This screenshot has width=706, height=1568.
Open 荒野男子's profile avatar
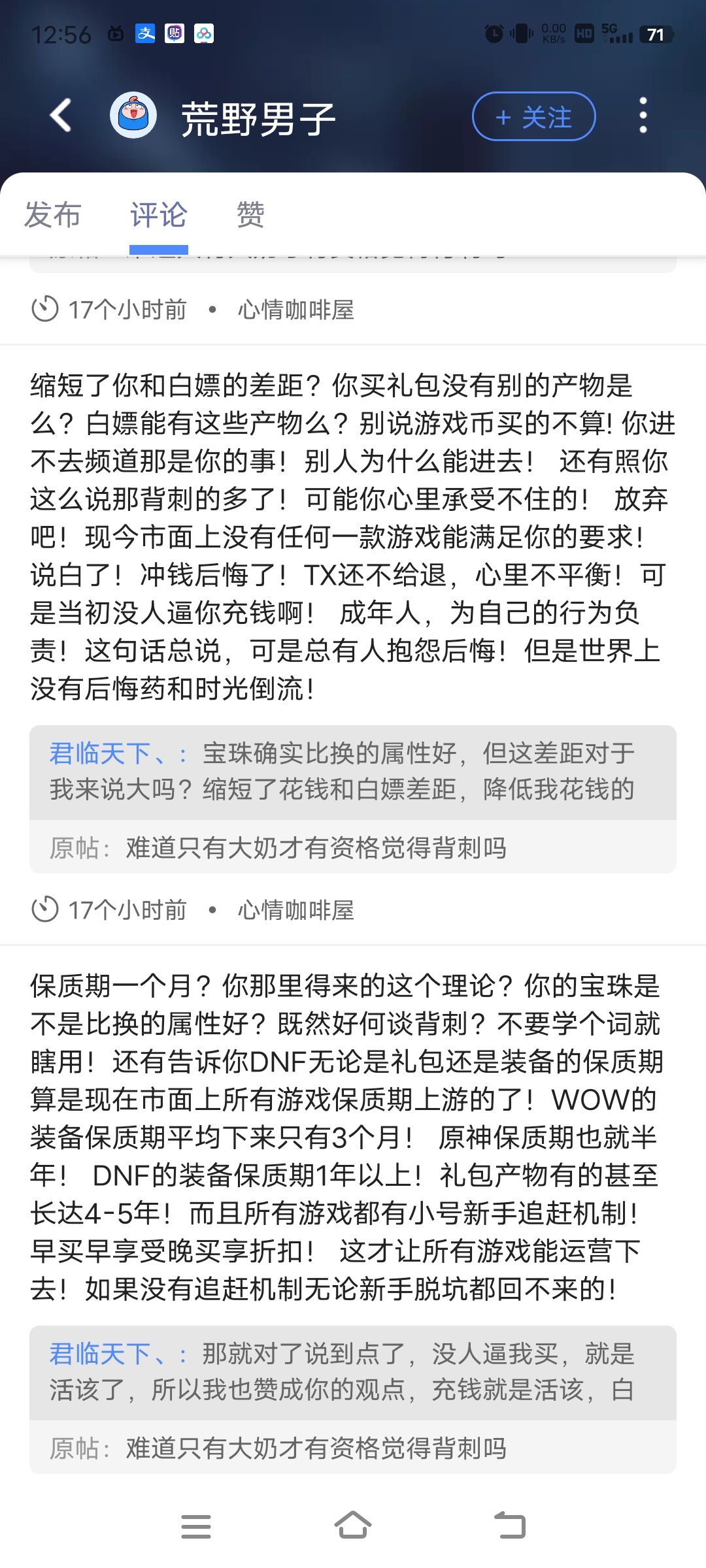[133, 116]
